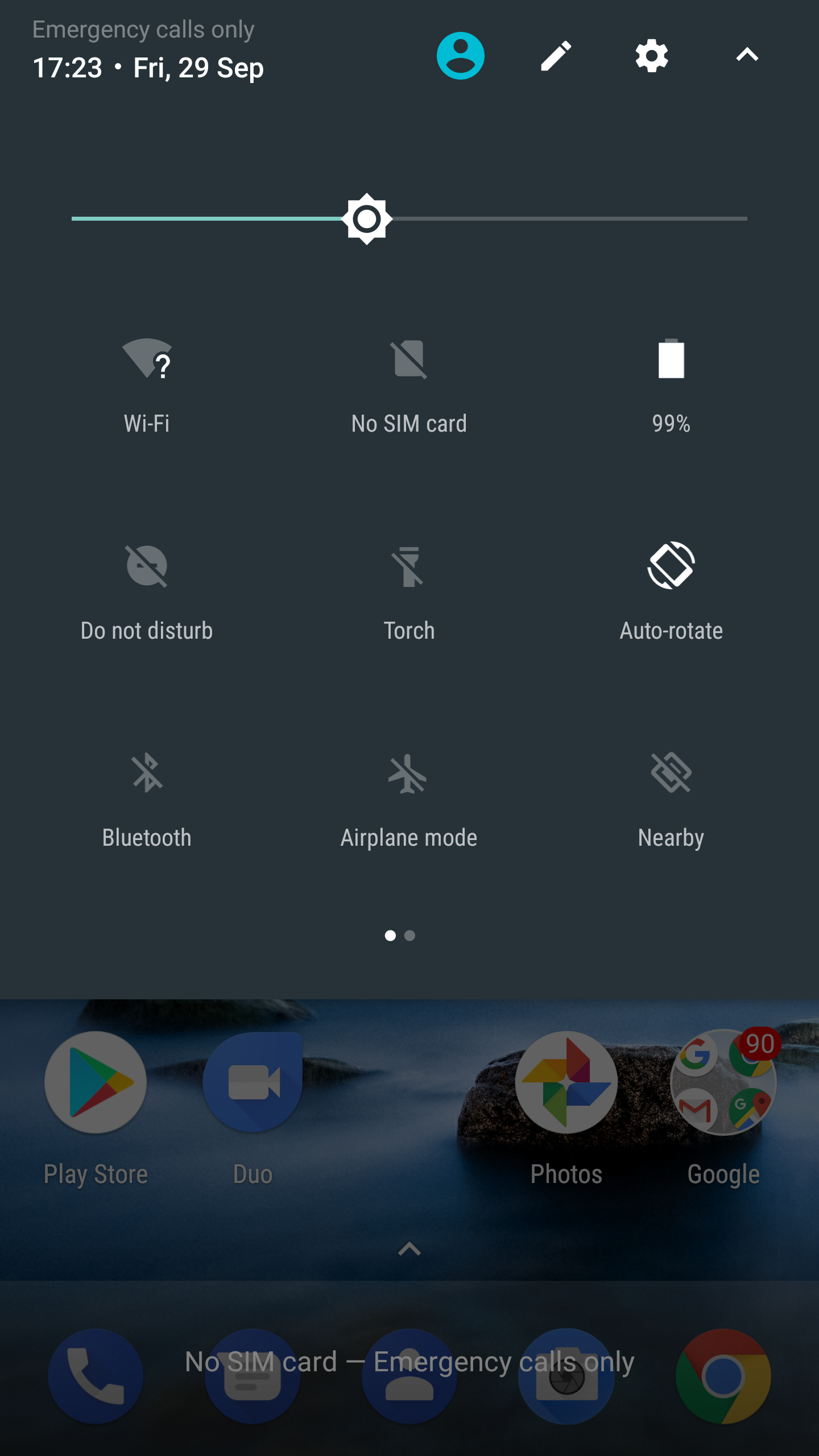Disable Auto-rotate
The image size is (819, 1456).
pyautogui.click(x=671, y=566)
